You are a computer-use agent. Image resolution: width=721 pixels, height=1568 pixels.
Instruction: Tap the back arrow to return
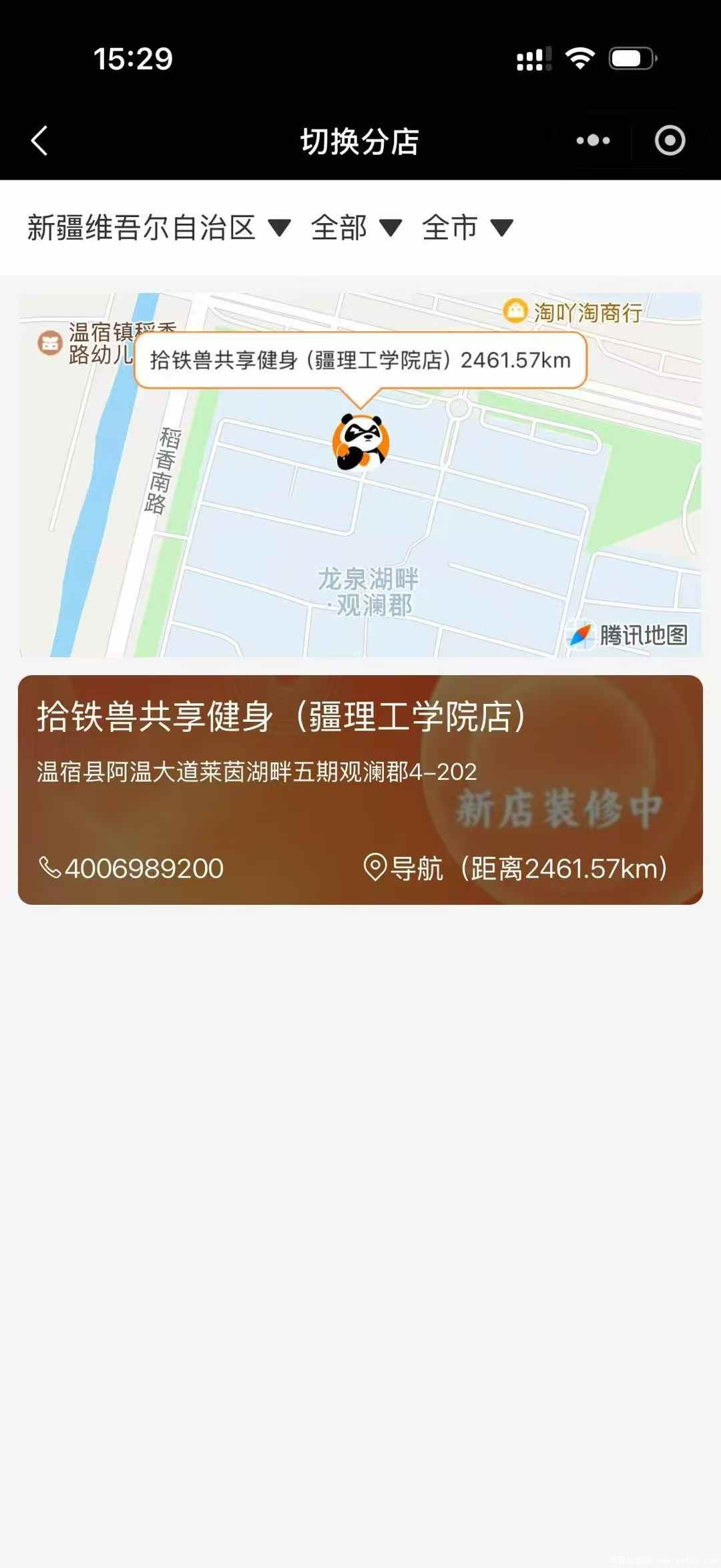click(40, 140)
